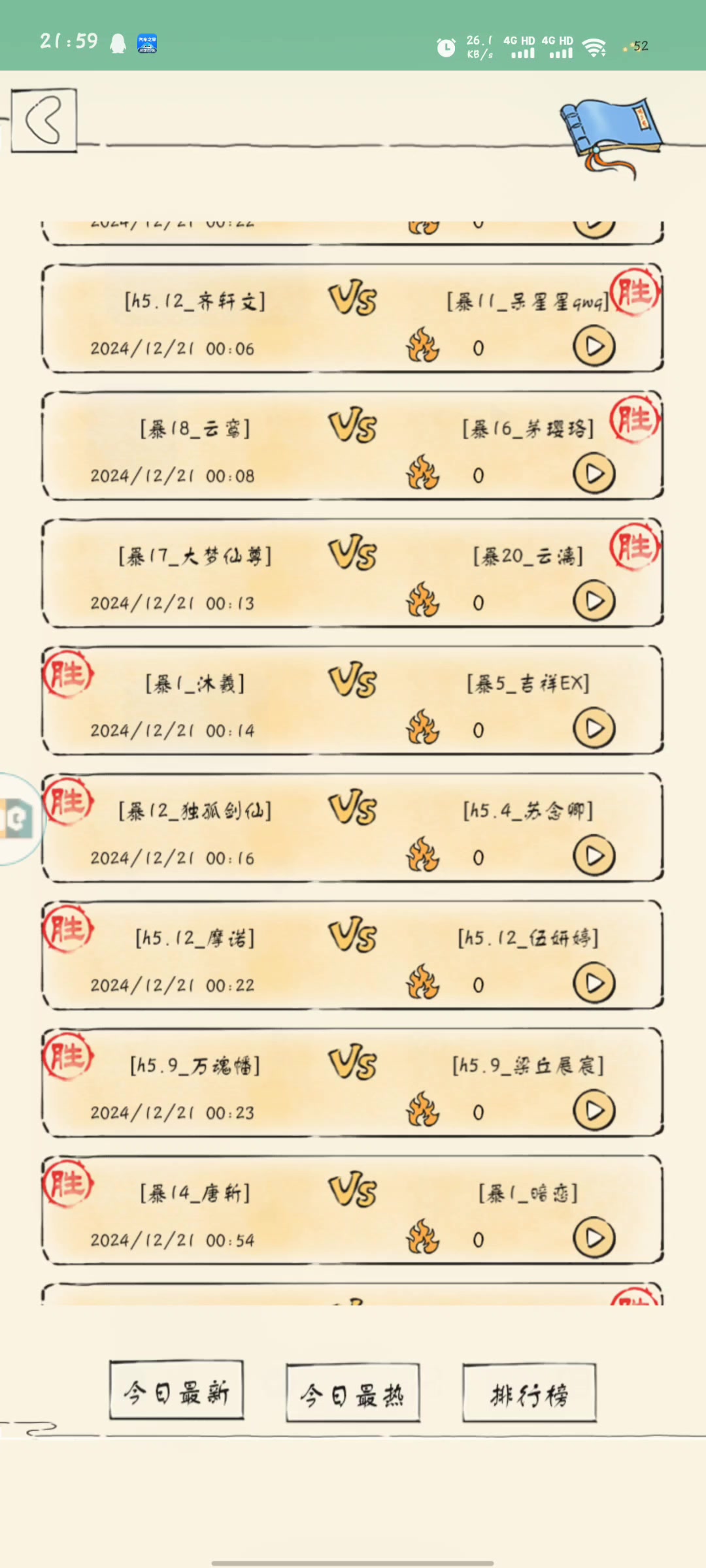Watch replay of 大梦仙尊 vs 云漓

594,601
